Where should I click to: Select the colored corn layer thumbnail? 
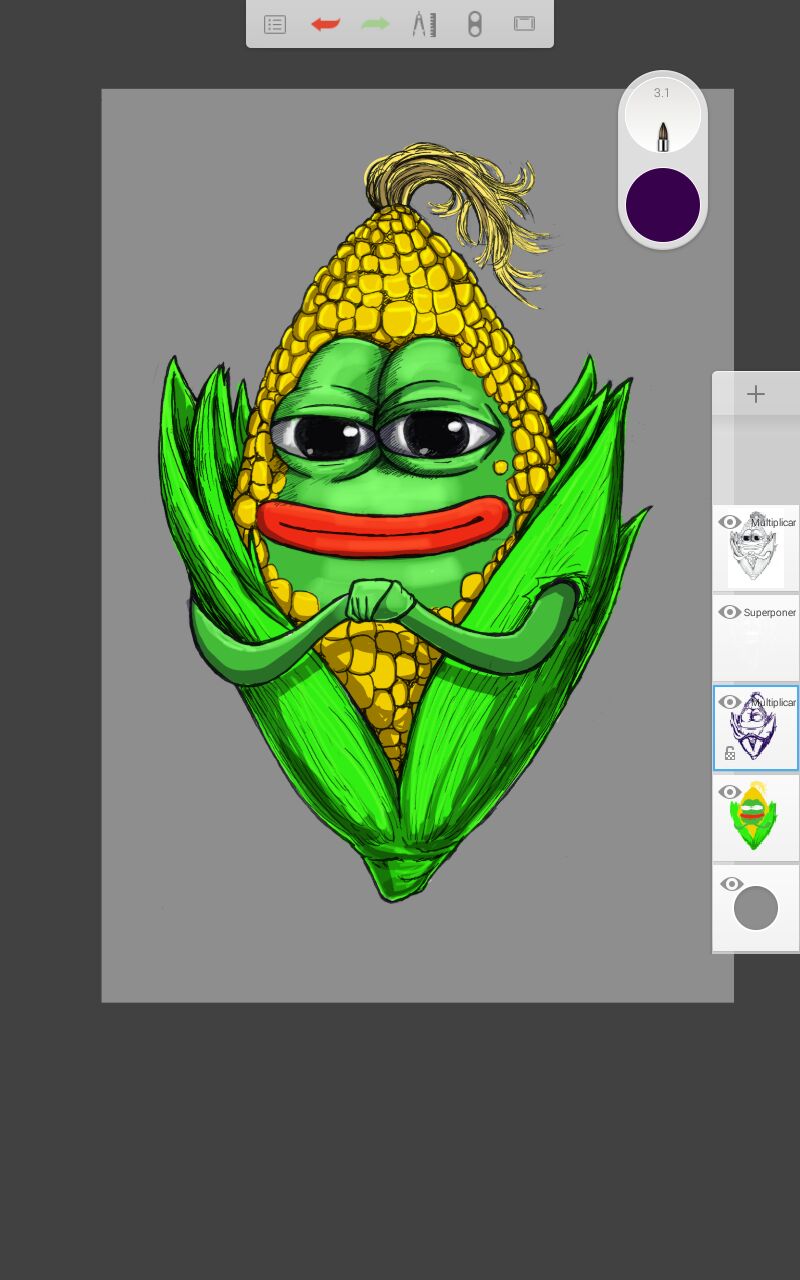(x=754, y=818)
